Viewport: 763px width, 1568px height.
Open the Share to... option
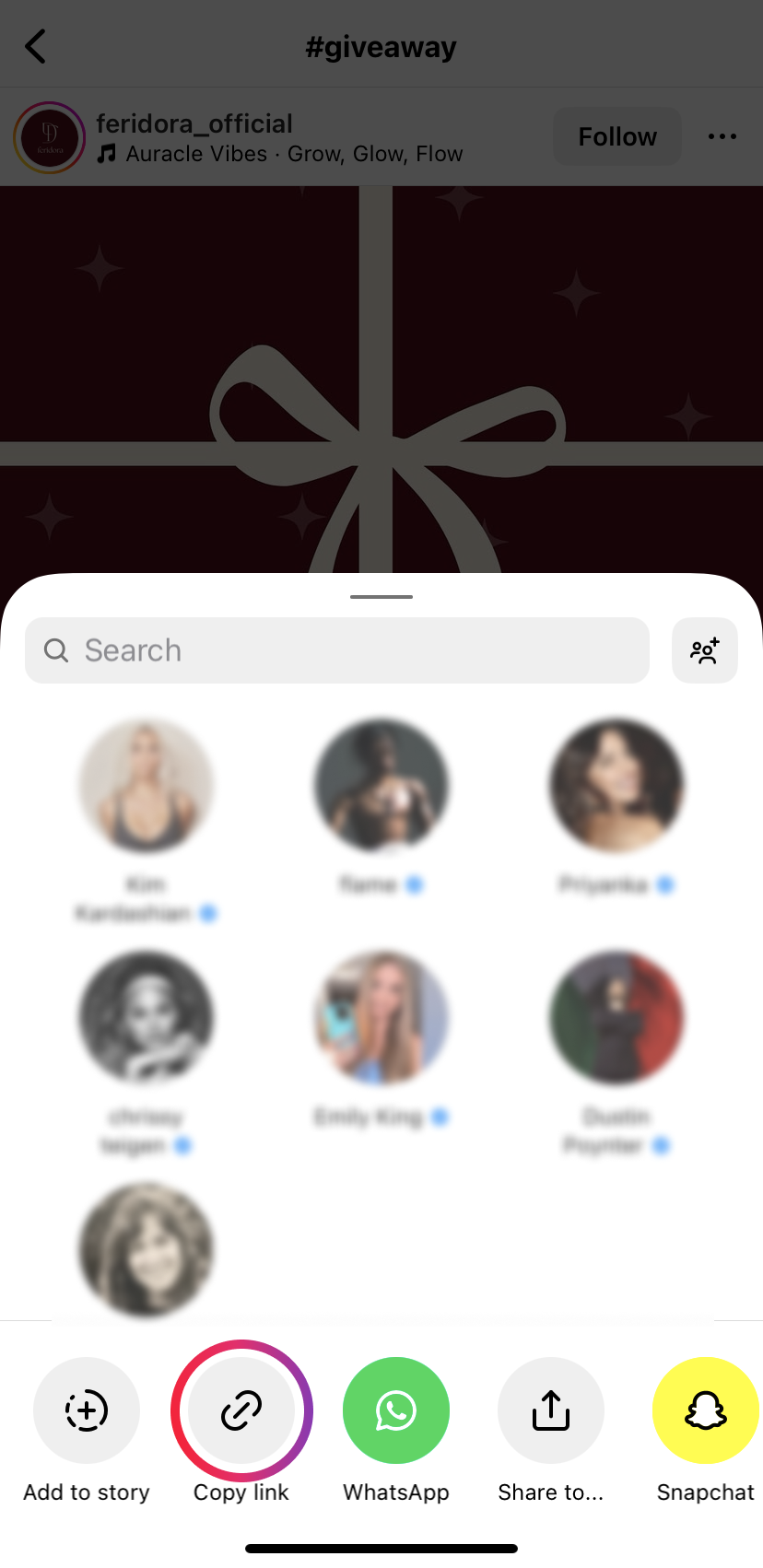coord(551,1410)
